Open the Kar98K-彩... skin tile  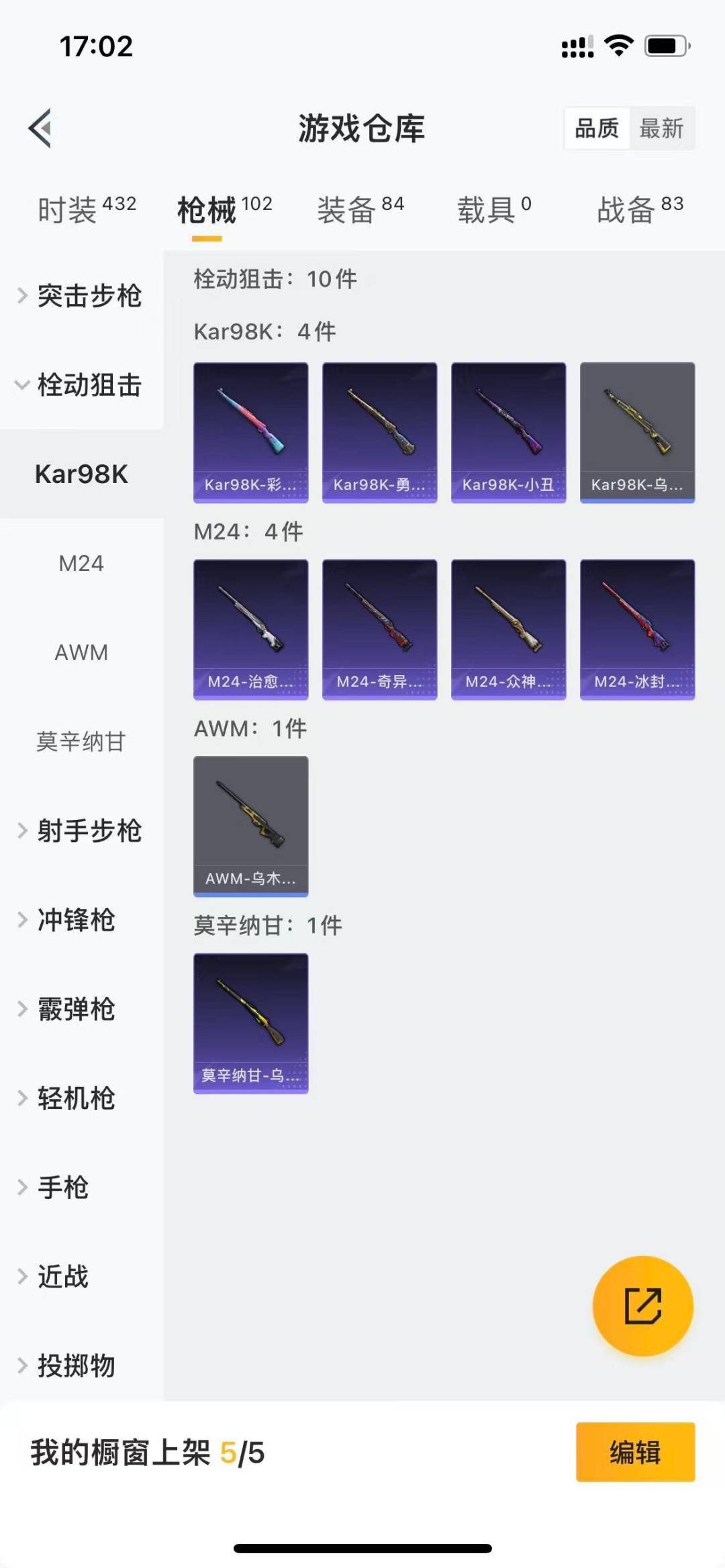(x=250, y=432)
